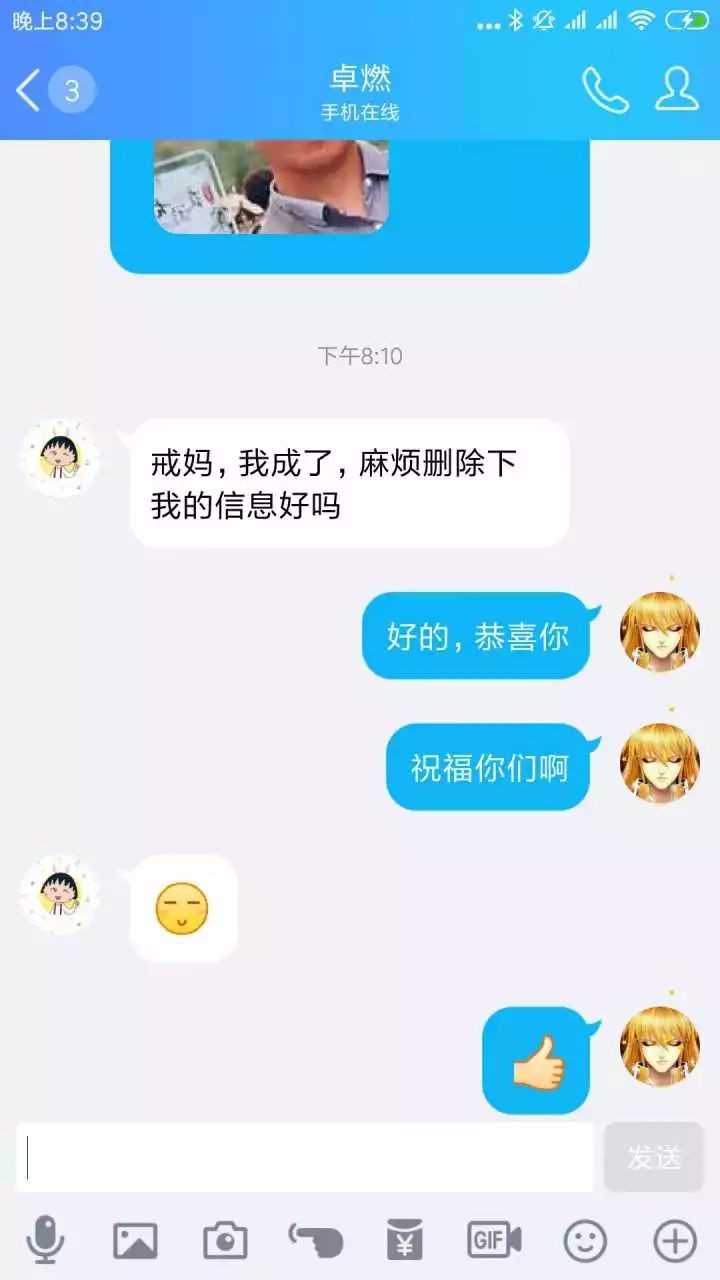Tap the message input field

click(x=305, y=1157)
